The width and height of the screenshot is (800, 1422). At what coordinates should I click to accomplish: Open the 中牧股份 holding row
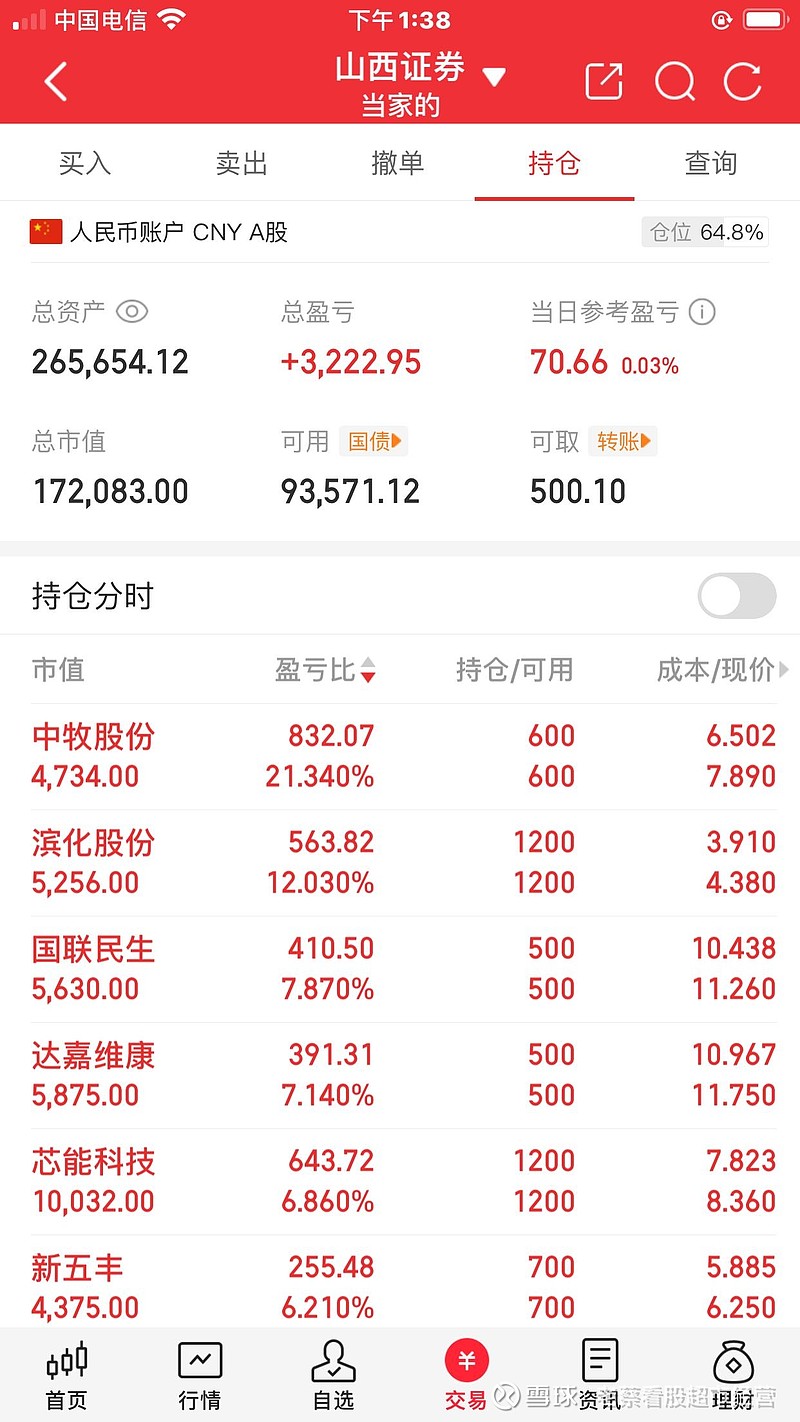400,756
